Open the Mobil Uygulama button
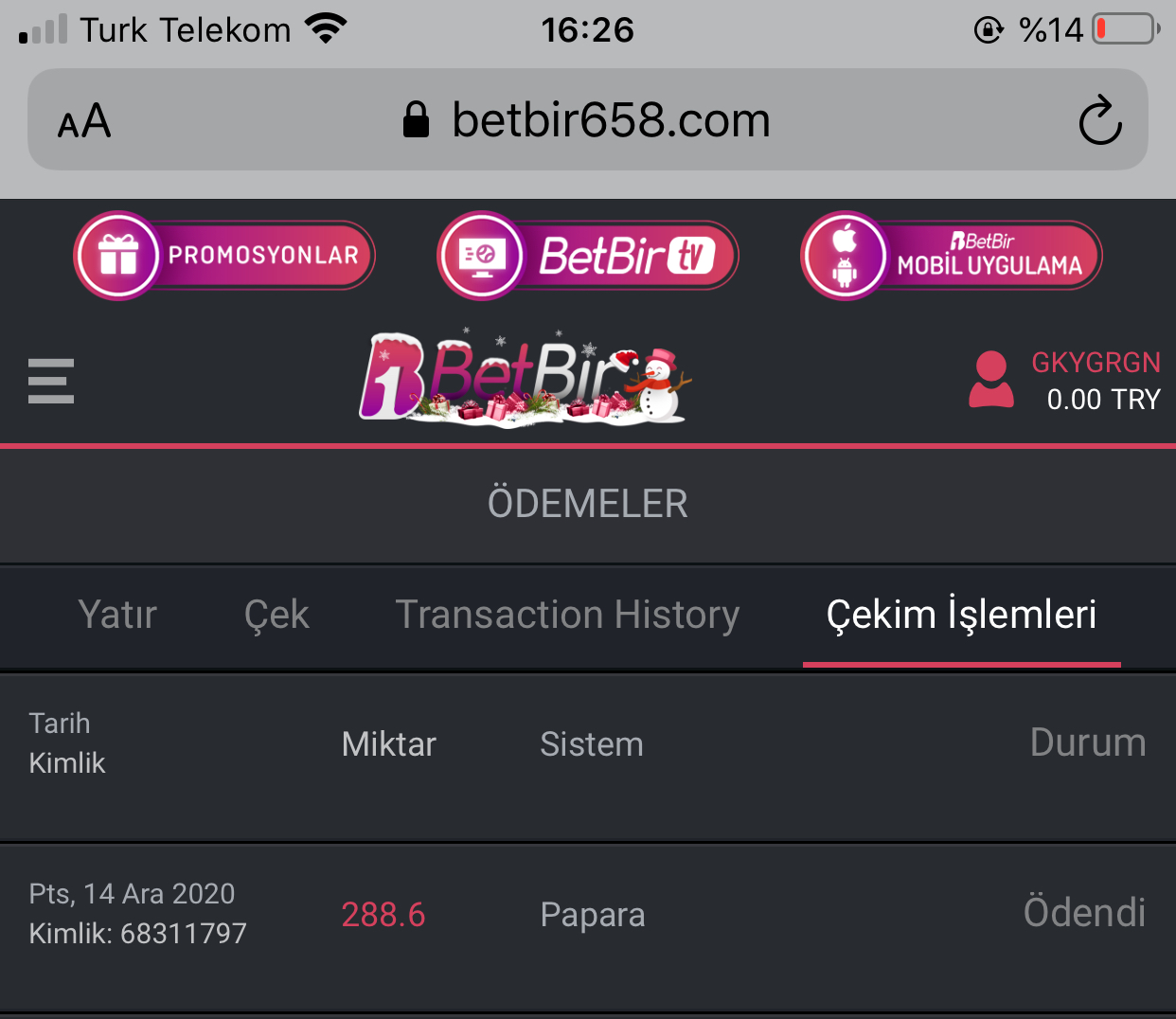The image size is (1176, 1019). coord(952,256)
